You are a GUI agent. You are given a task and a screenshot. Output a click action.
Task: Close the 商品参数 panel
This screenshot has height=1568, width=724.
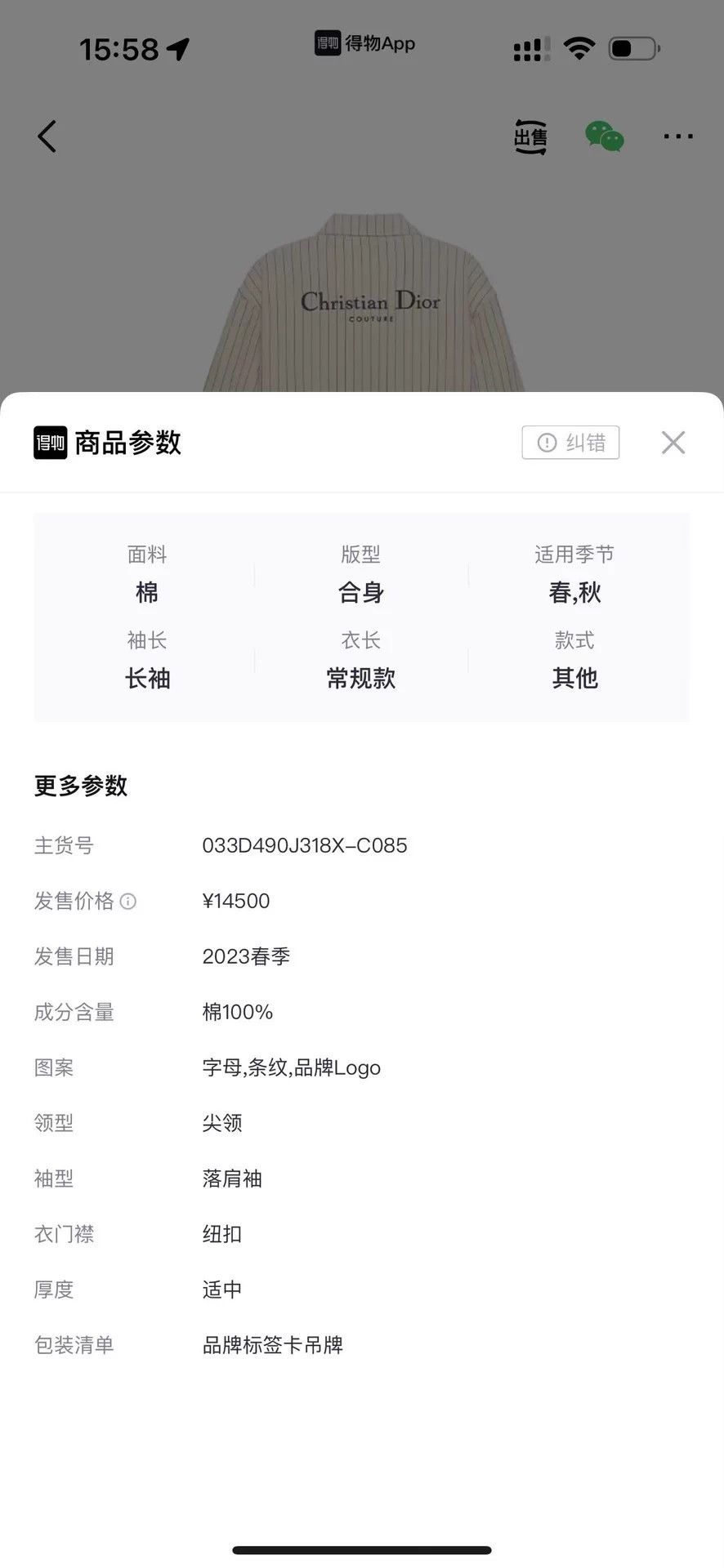click(x=673, y=442)
